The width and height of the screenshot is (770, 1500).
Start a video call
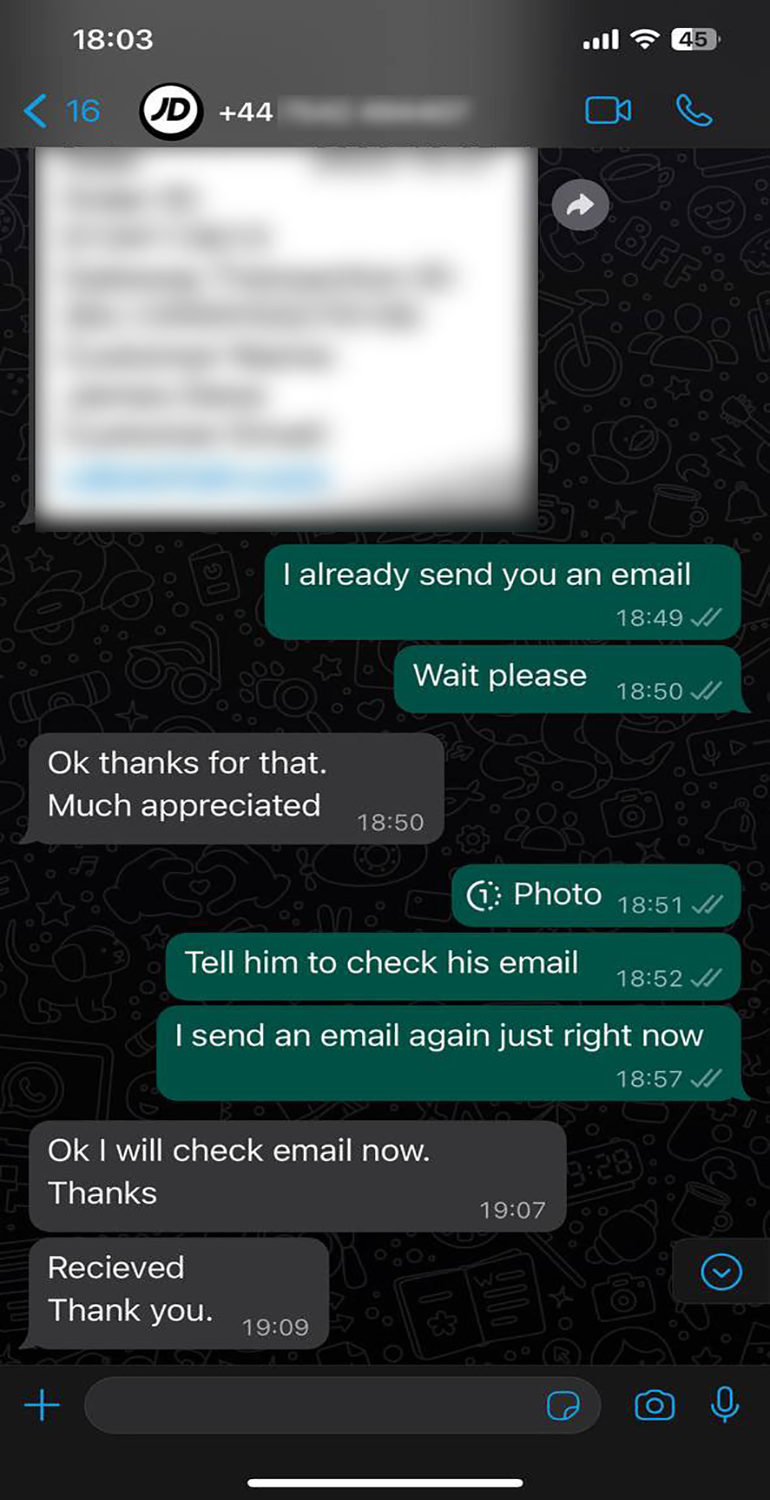(607, 111)
